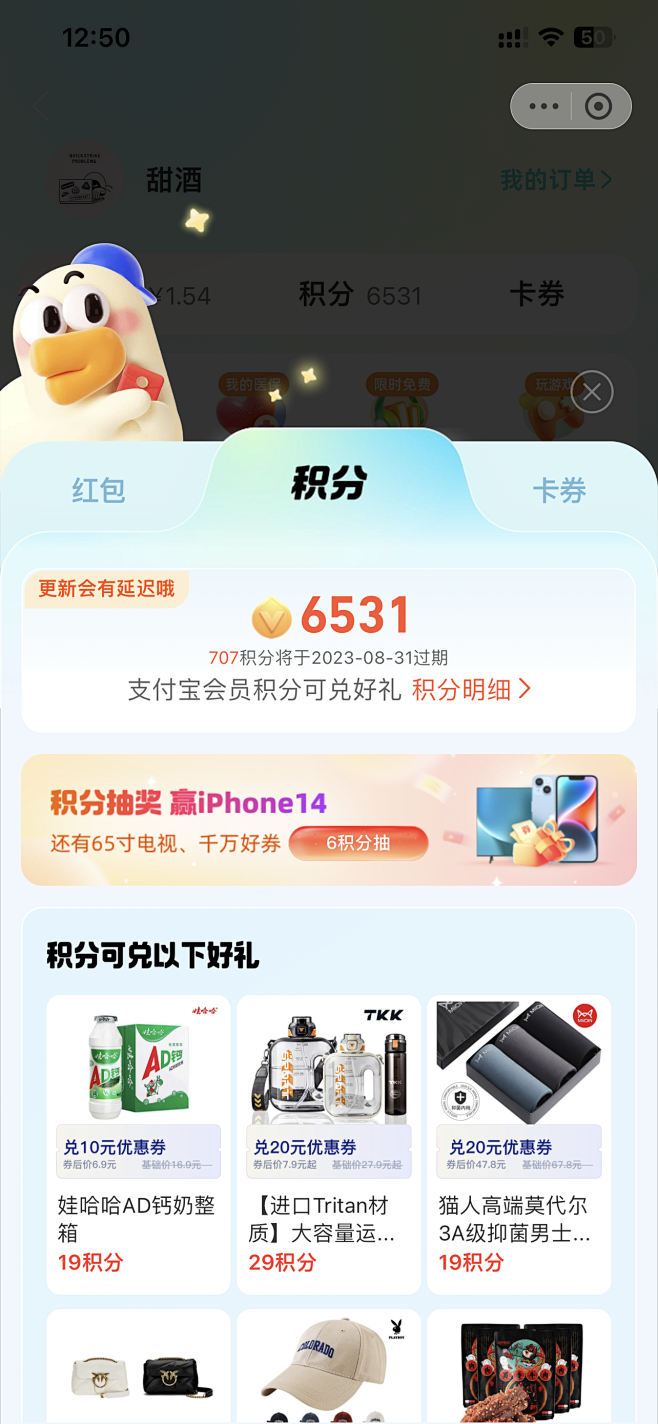Switch to the 卡券 tab
Image resolution: width=658 pixels, height=1424 pixels.
pyautogui.click(x=558, y=490)
